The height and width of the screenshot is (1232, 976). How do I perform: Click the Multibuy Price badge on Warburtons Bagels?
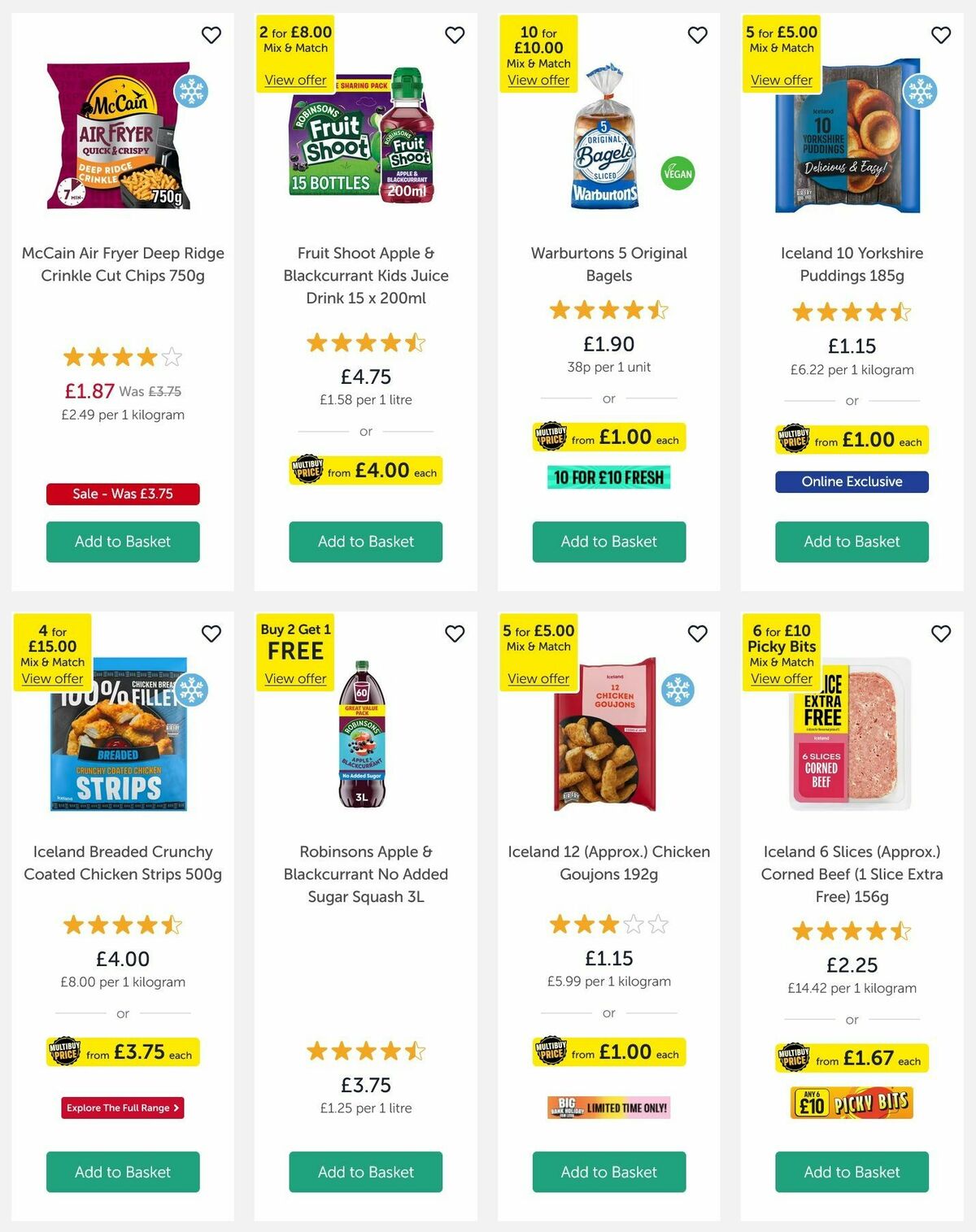pyautogui.click(x=608, y=437)
